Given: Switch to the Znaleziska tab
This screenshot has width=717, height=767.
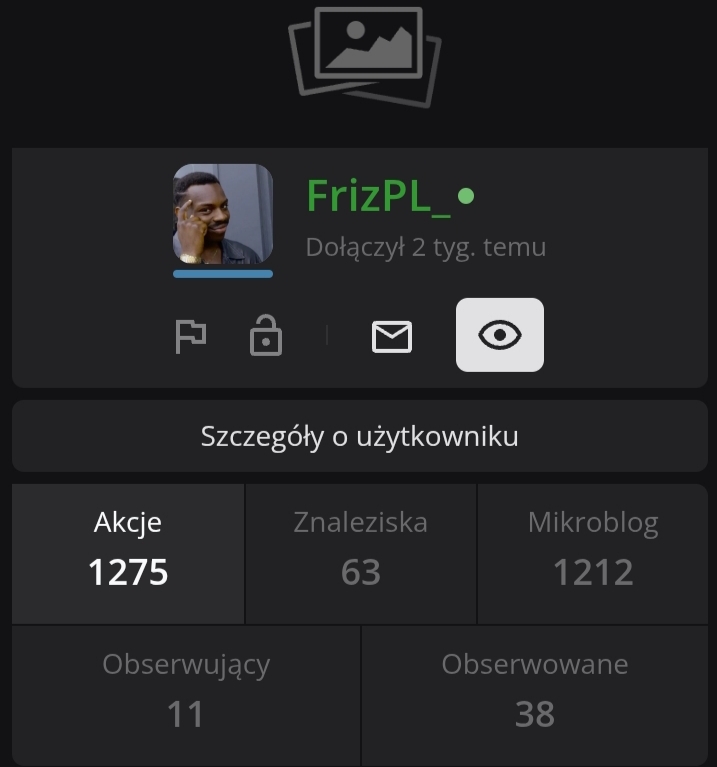Looking at the screenshot, I should pos(360,554).
